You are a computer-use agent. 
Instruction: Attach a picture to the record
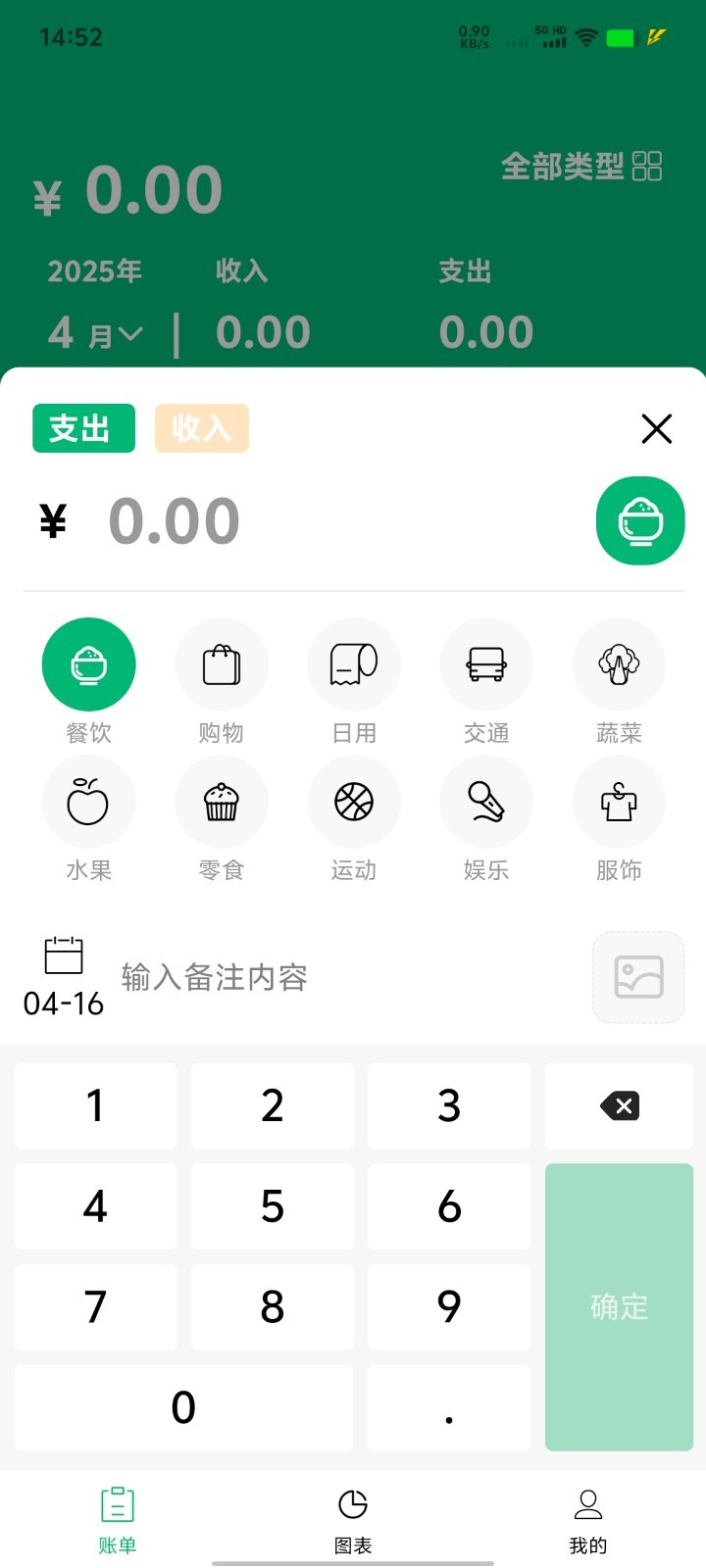(638, 977)
